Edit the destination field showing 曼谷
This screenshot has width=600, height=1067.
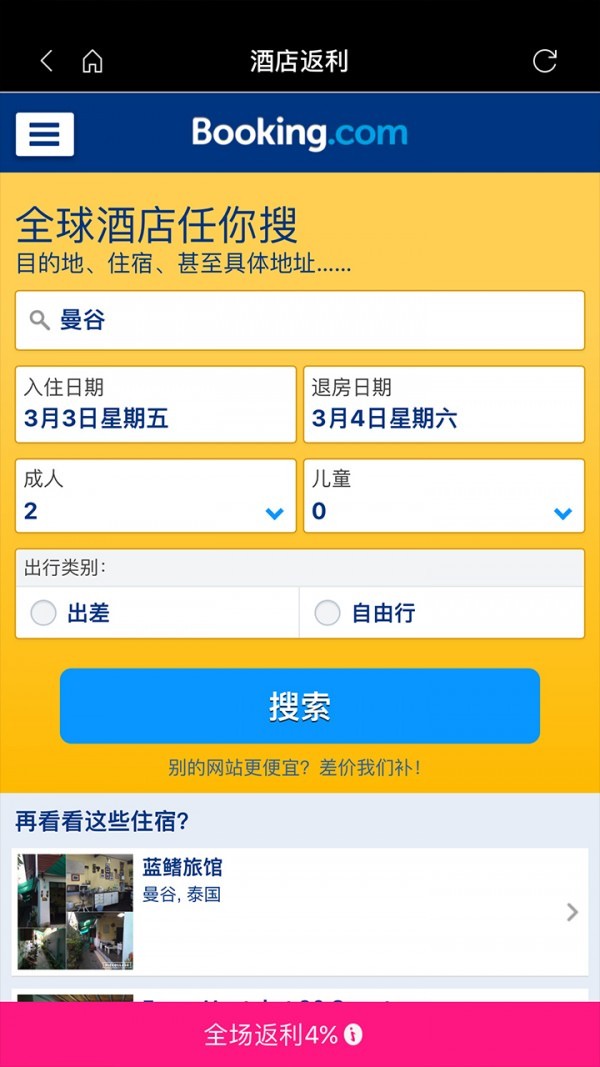coord(300,320)
